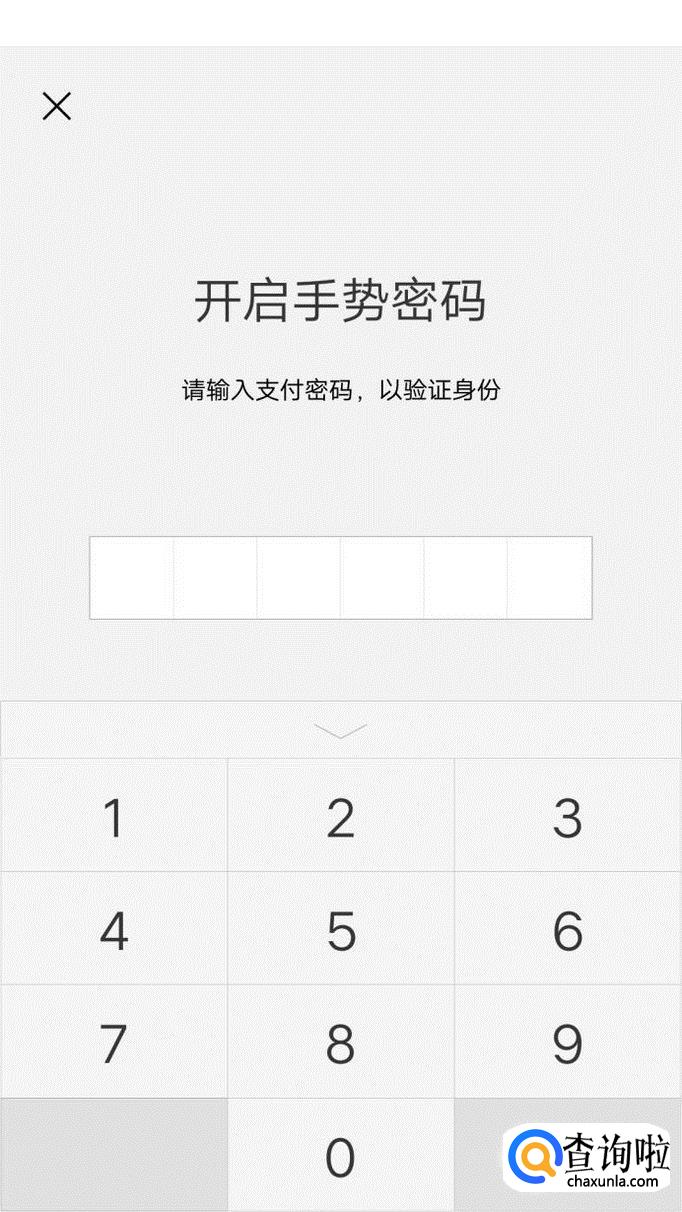682x1212 pixels.
Task: Enter digit 0 on the keypad
Action: coord(340,1156)
